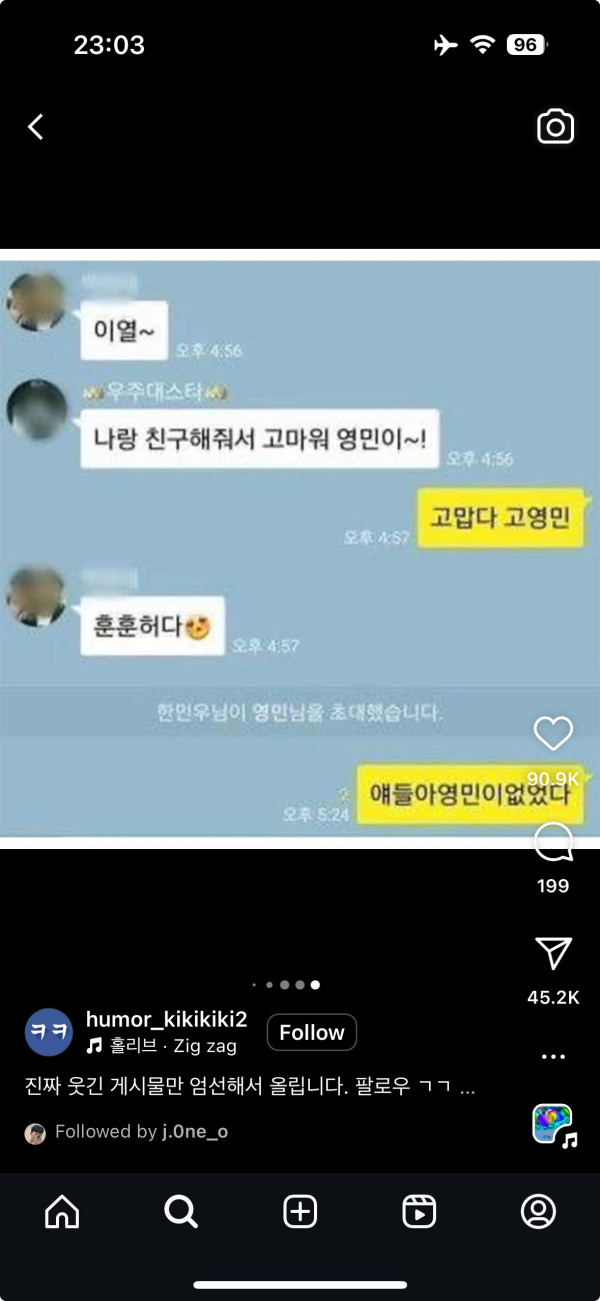Open the Profile tab

coord(538,1212)
